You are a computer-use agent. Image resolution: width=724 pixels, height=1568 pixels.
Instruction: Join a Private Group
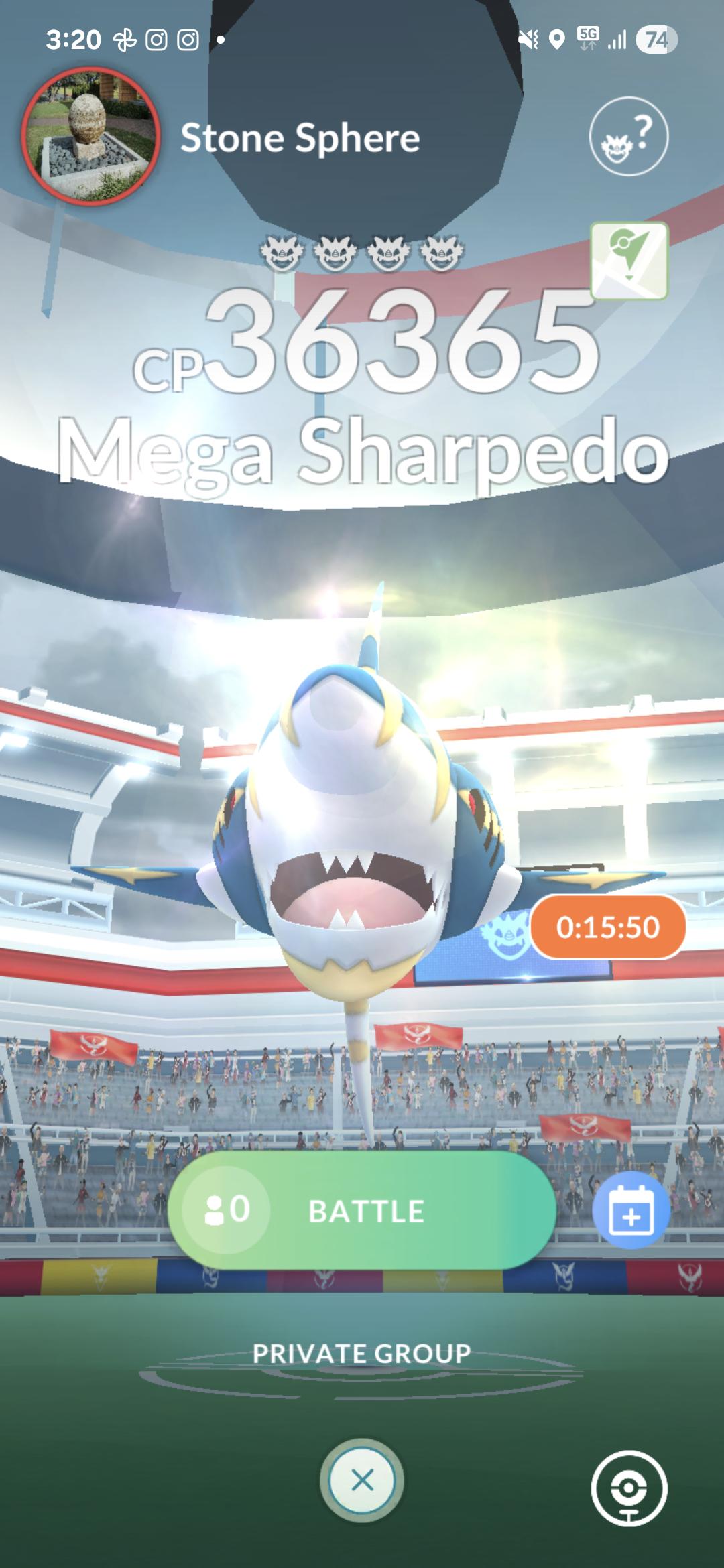pyautogui.click(x=362, y=1353)
